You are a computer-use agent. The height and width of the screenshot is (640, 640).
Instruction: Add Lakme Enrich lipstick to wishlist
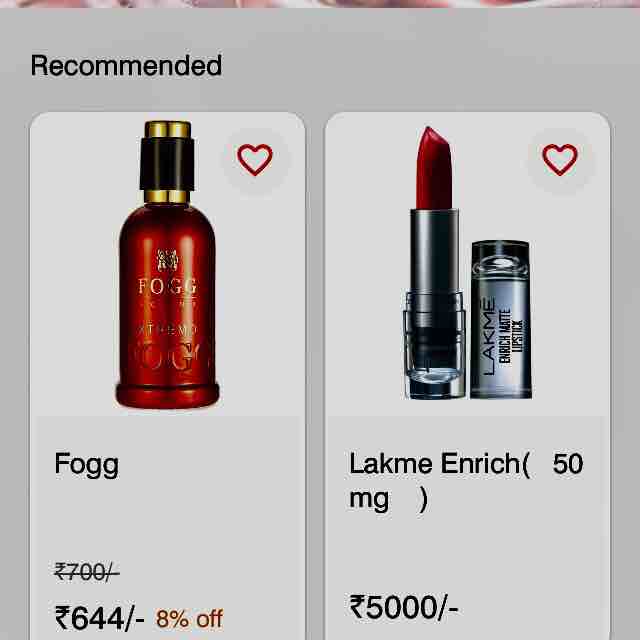point(560,159)
